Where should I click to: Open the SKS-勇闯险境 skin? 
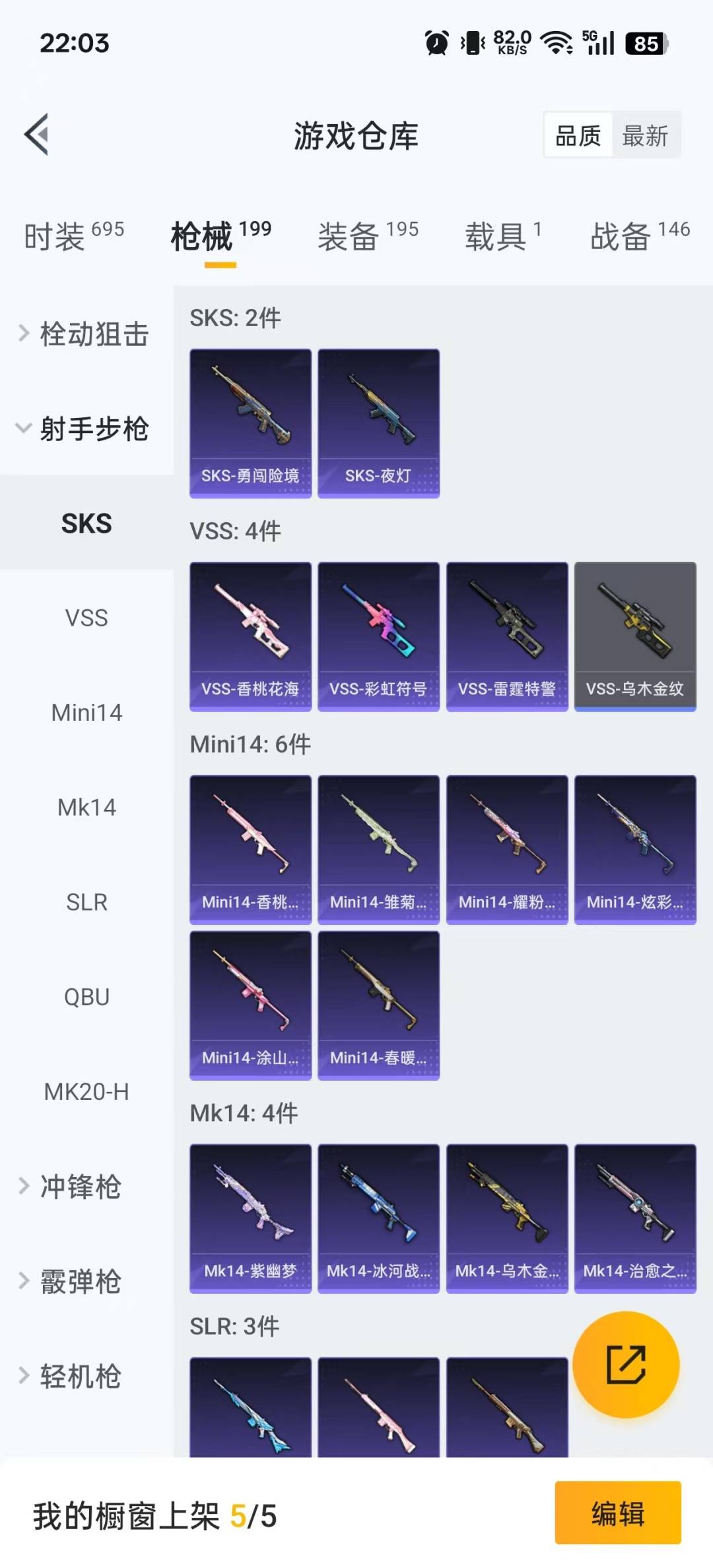(250, 423)
